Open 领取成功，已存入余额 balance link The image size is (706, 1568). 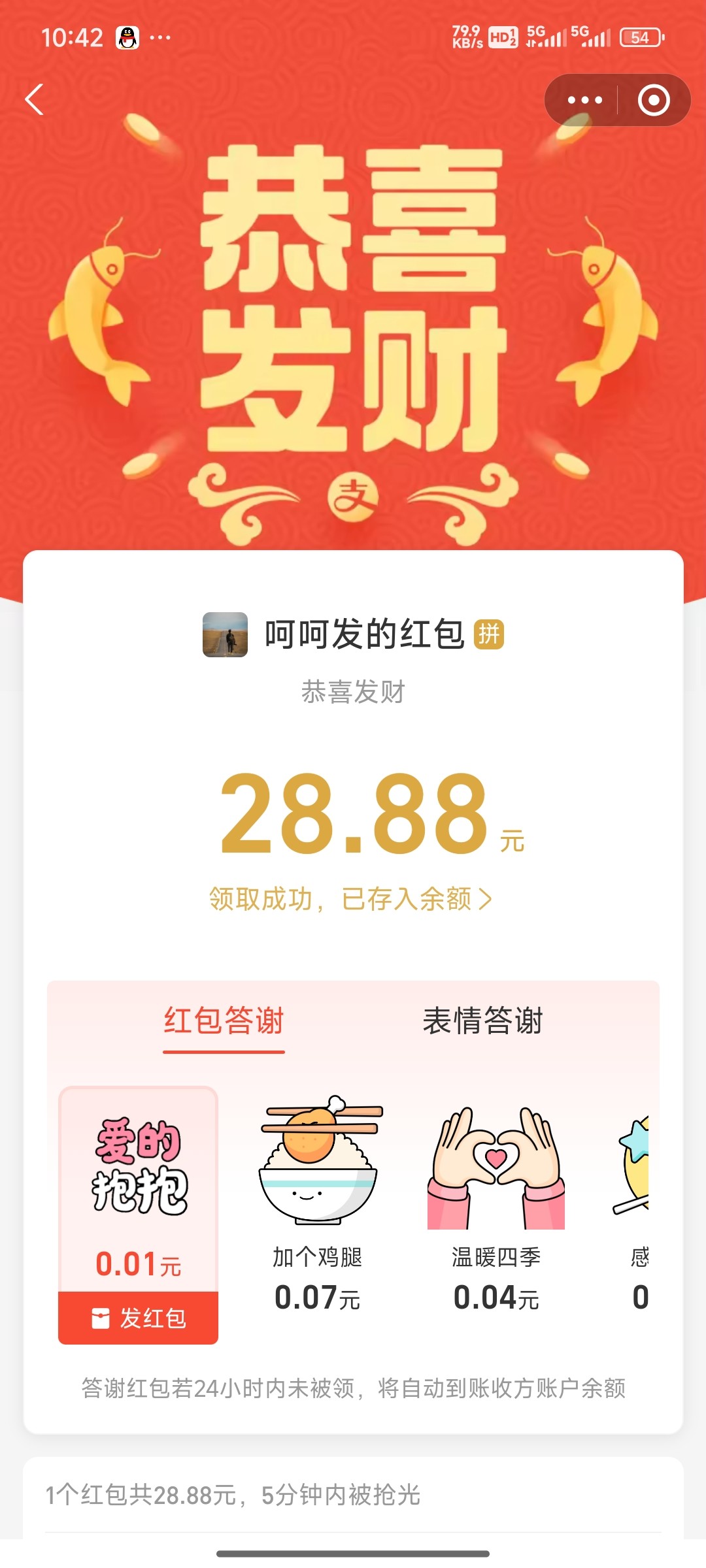click(350, 899)
